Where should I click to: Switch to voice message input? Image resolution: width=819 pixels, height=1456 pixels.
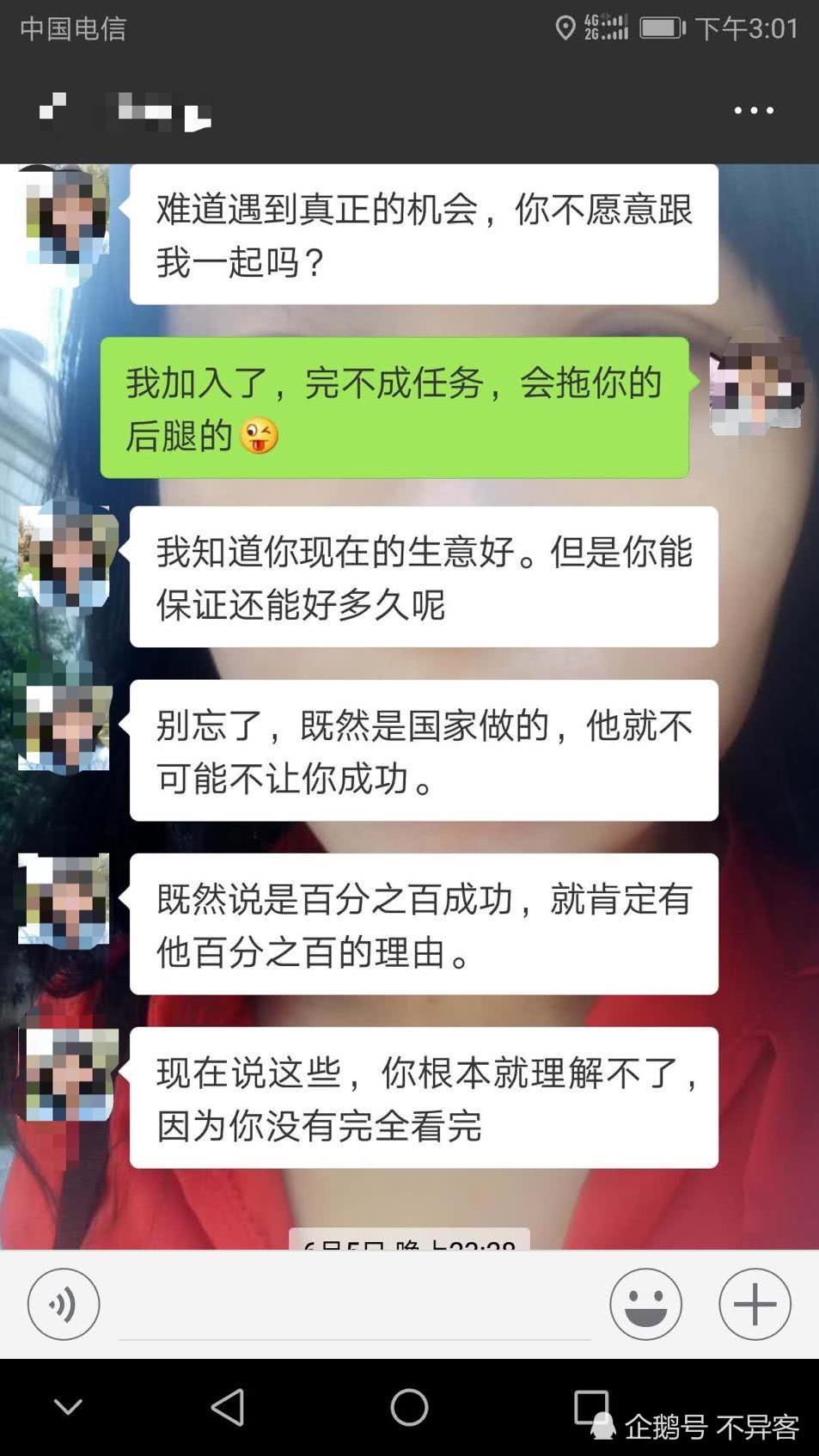point(64,1304)
